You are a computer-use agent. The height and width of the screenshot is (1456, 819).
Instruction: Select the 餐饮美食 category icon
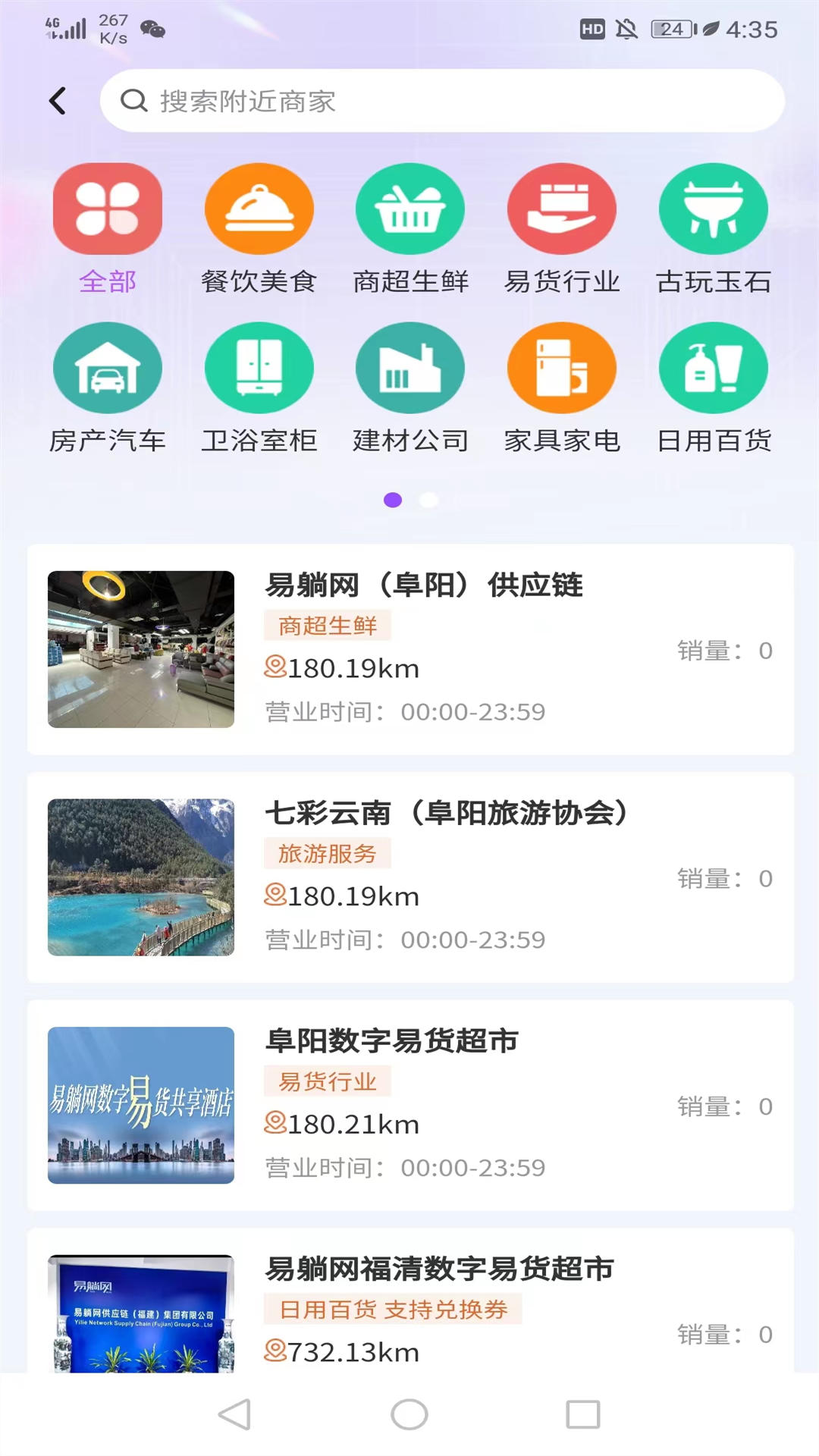pyautogui.click(x=259, y=209)
